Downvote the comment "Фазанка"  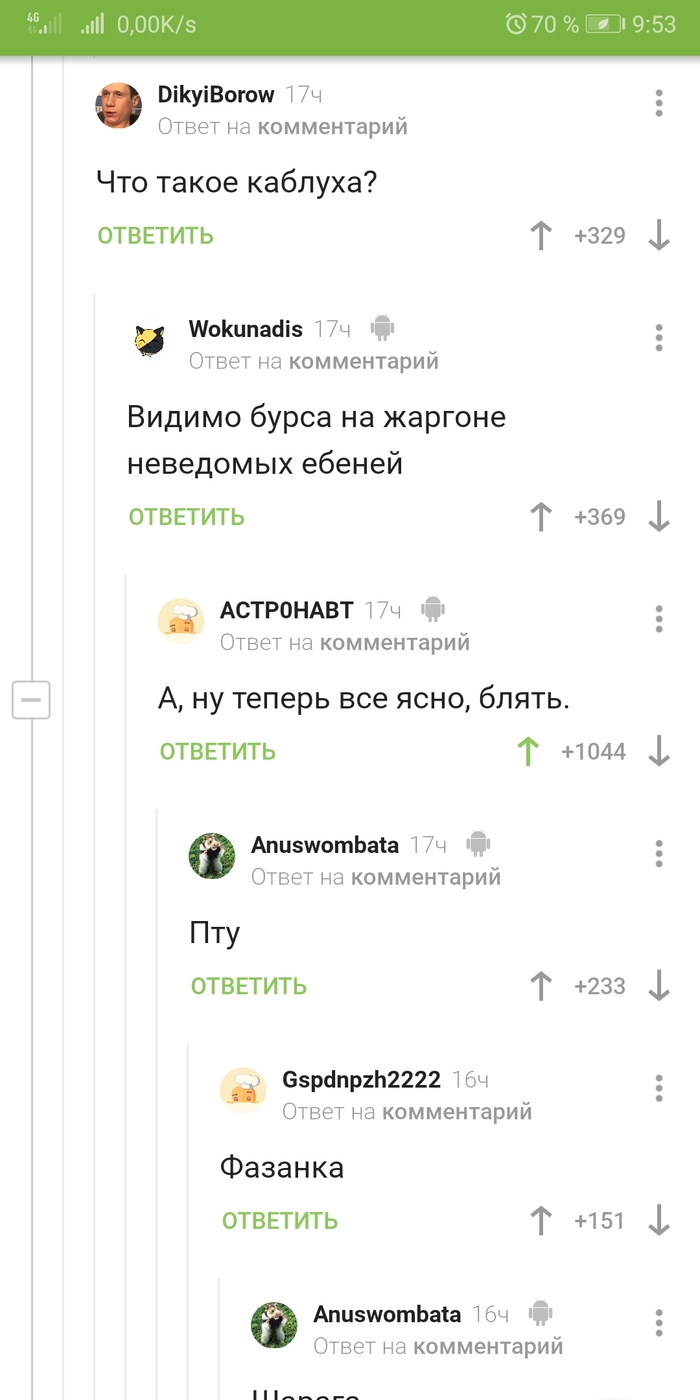pyautogui.click(x=659, y=1221)
